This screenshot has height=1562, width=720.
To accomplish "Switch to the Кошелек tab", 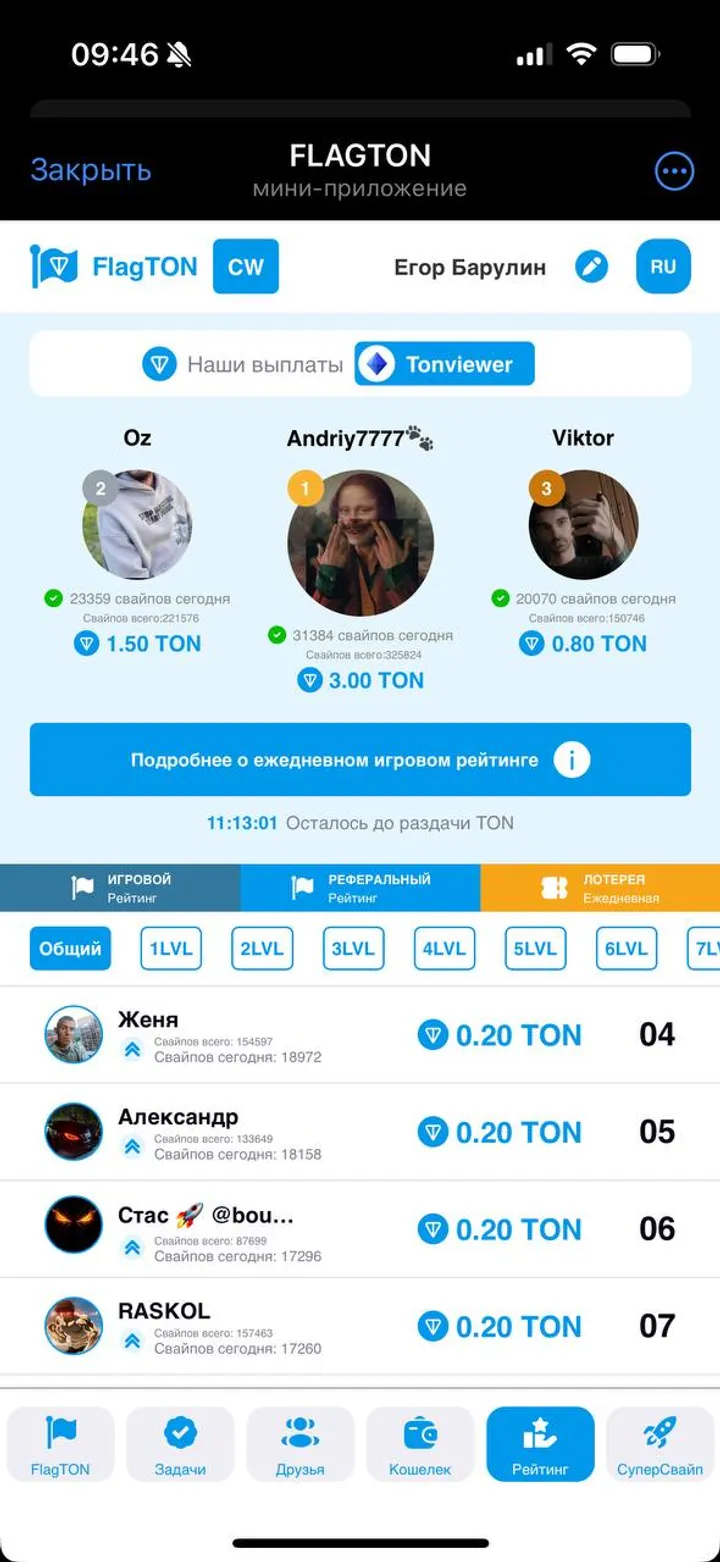I will 420,1445.
